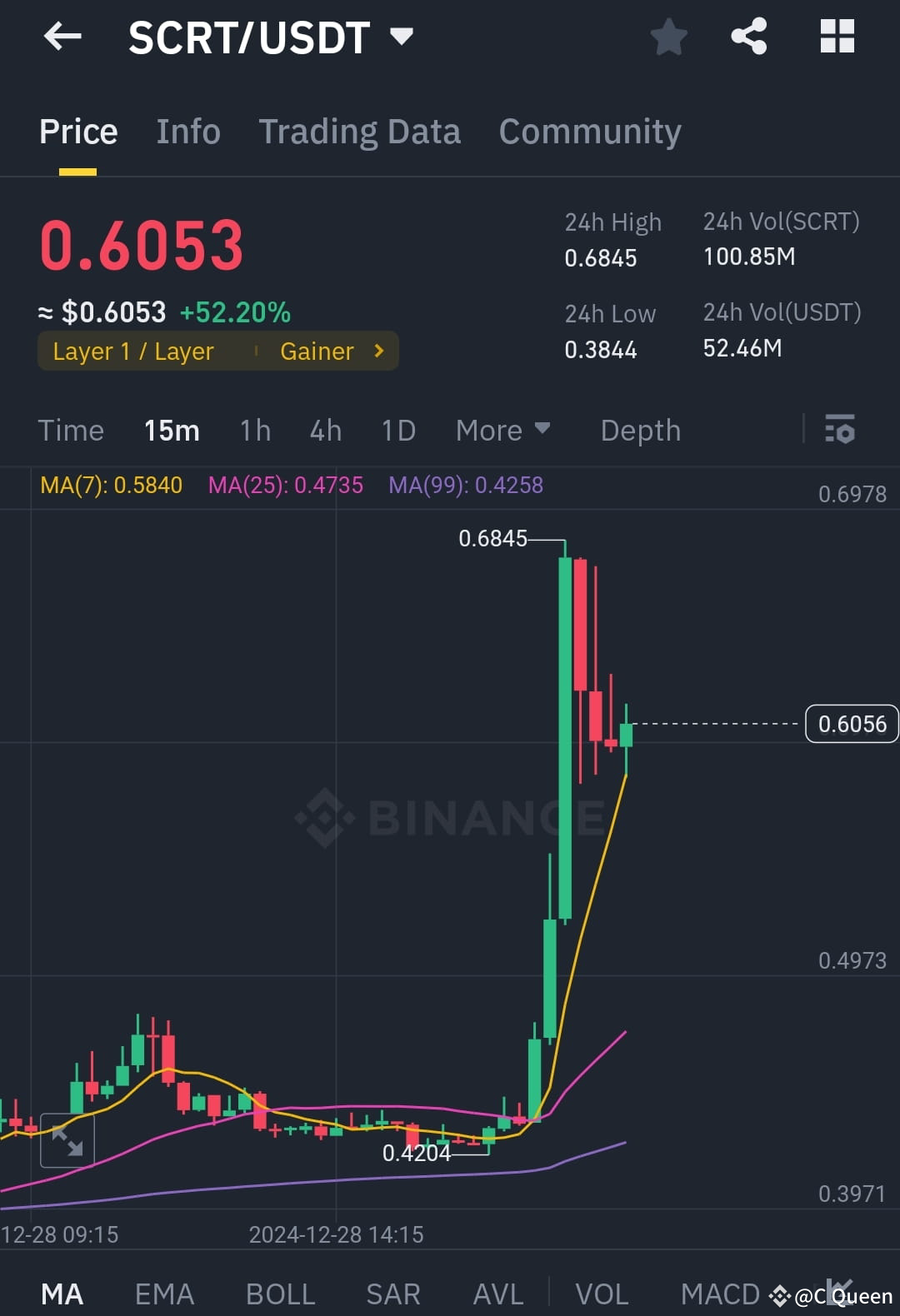Open the Time interval selector
This screenshot has width=900, height=1316.
(71, 431)
